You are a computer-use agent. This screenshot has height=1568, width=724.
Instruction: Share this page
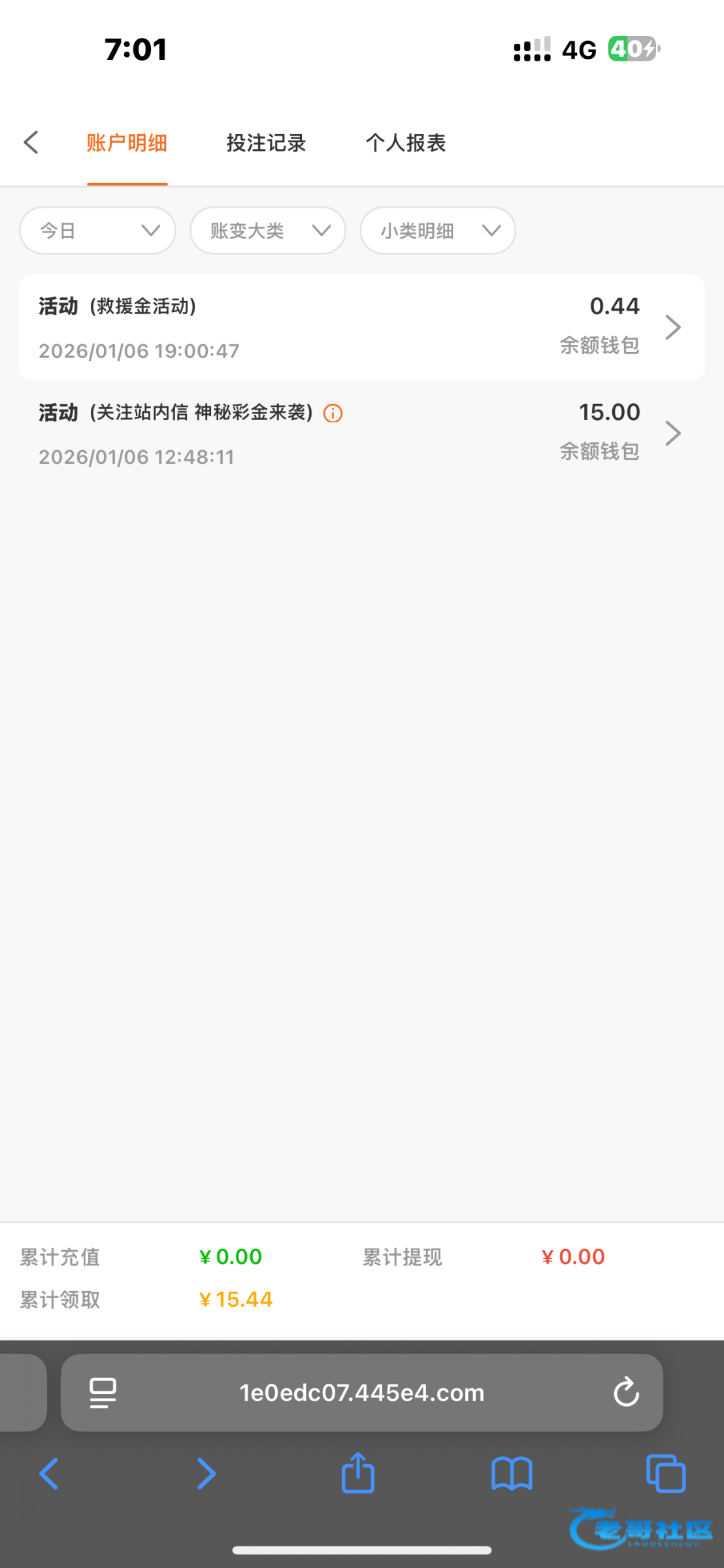coord(358,1473)
